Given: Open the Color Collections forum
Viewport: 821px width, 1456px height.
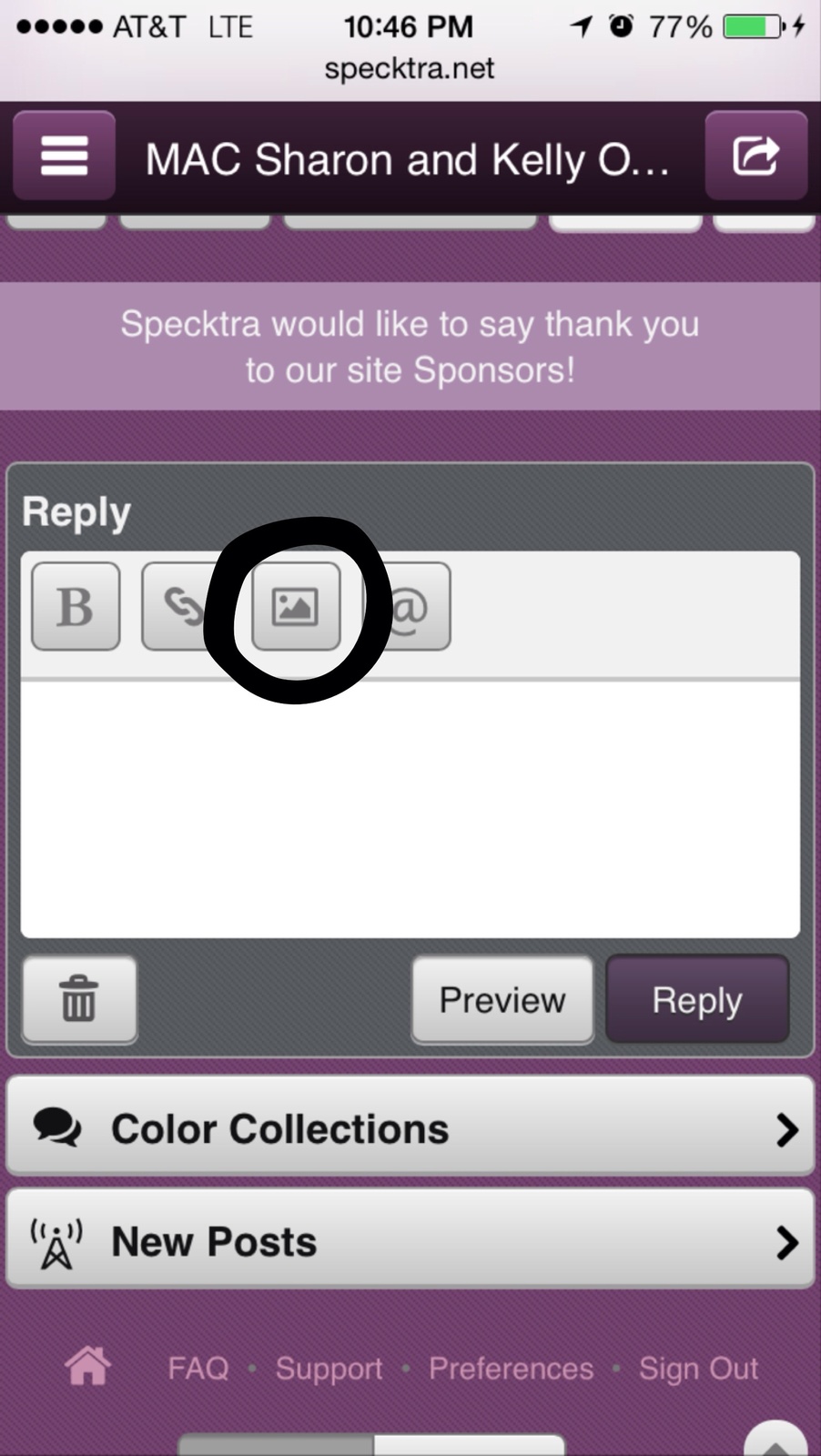Looking at the screenshot, I should tap(410, 1128).
